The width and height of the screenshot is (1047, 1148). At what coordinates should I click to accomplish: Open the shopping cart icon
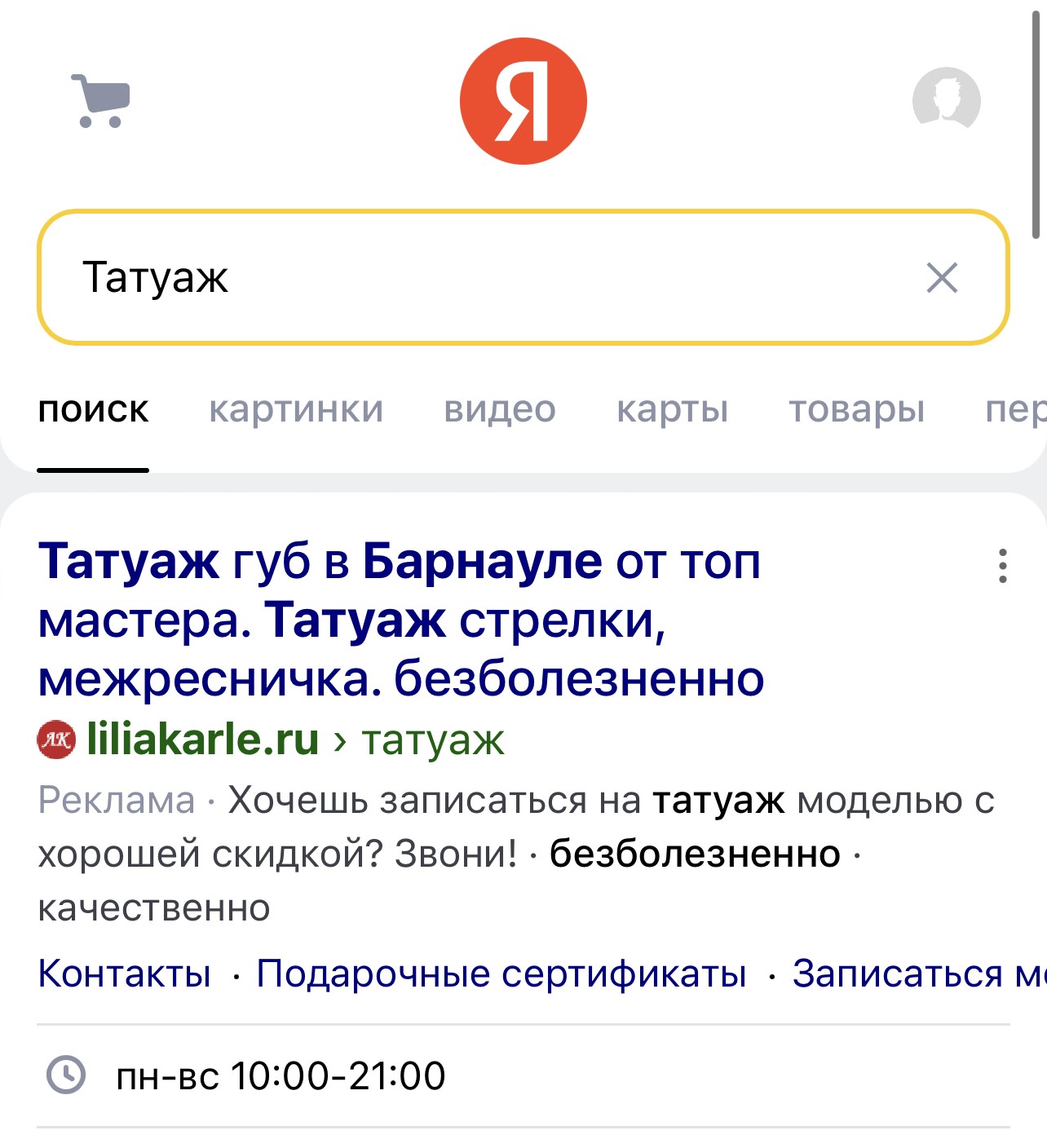tap(101, 100)
